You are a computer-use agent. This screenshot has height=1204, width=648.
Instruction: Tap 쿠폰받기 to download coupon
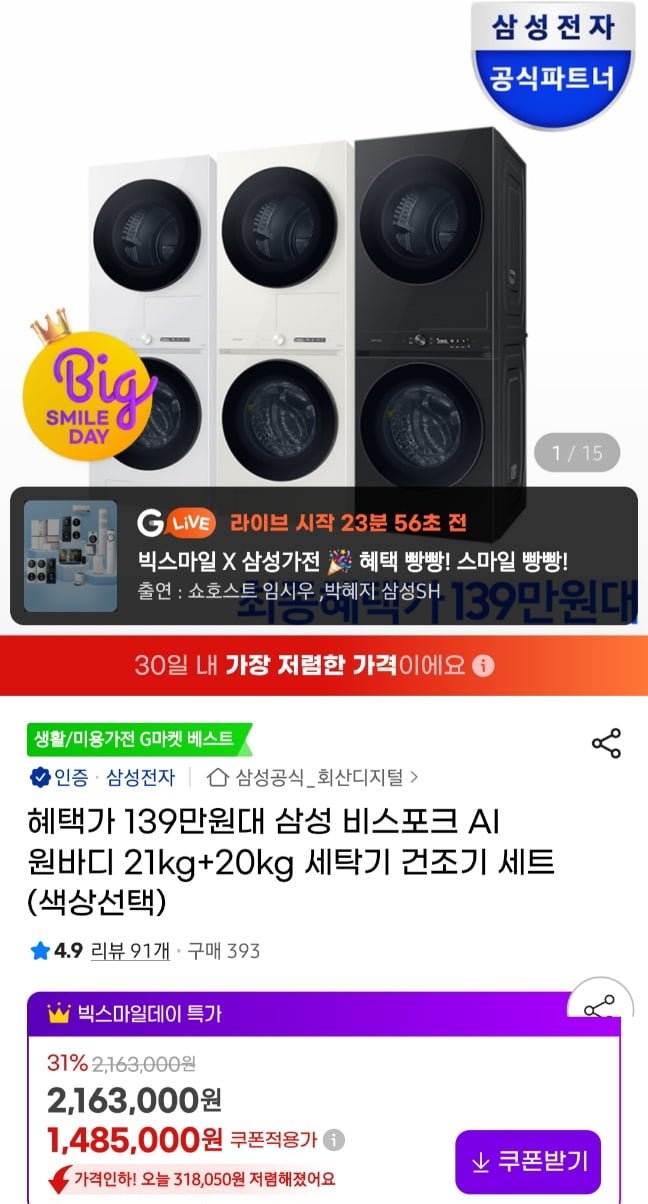[x=528, y=1161]
